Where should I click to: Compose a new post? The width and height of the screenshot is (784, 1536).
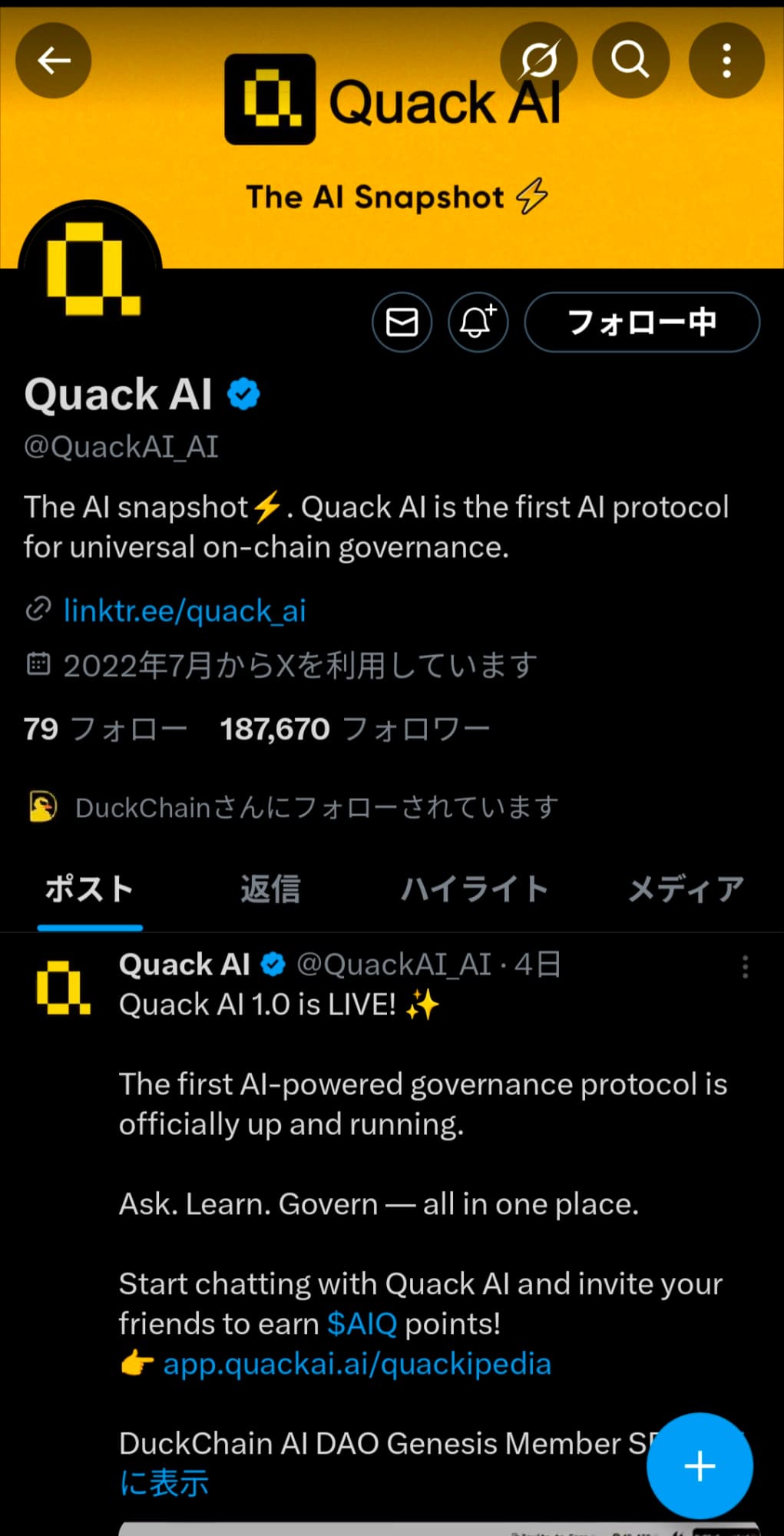699,1465
